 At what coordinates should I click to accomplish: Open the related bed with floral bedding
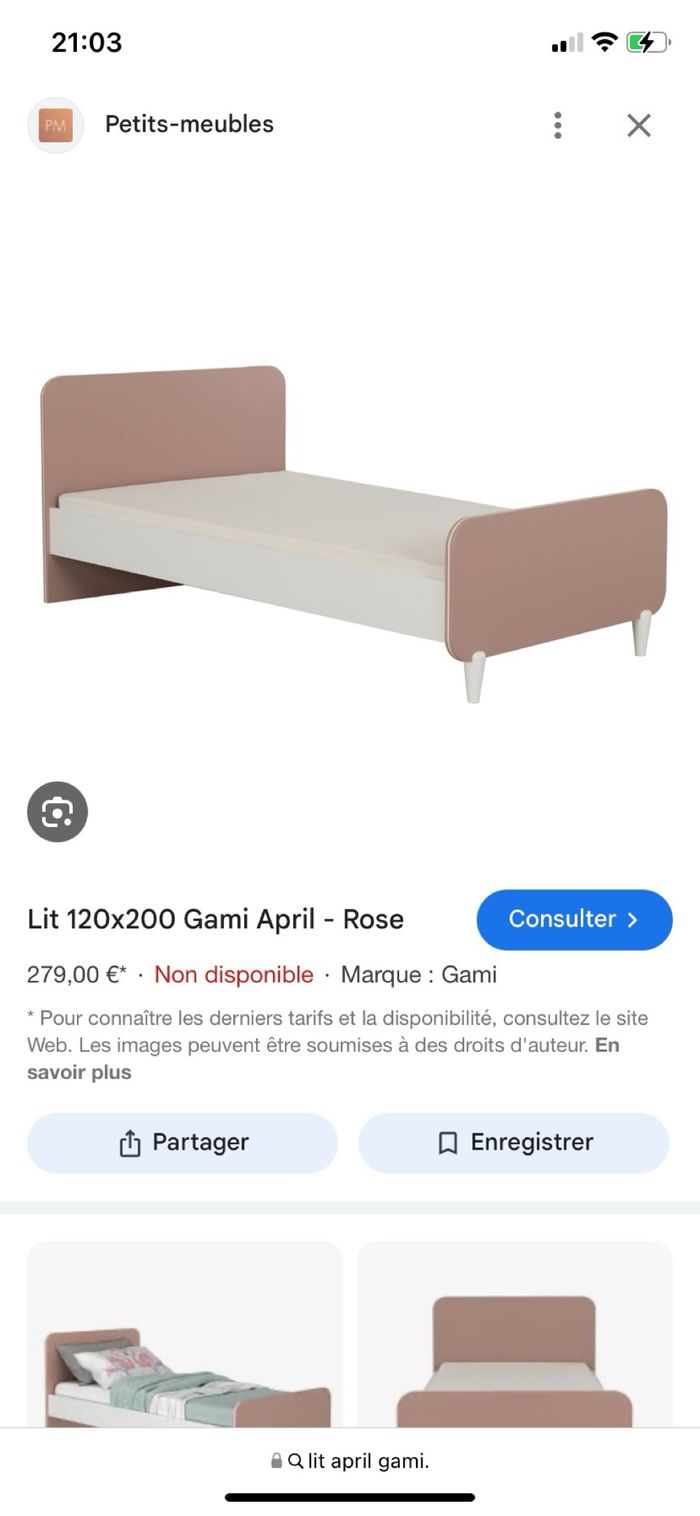click(x=185, y=1335)
